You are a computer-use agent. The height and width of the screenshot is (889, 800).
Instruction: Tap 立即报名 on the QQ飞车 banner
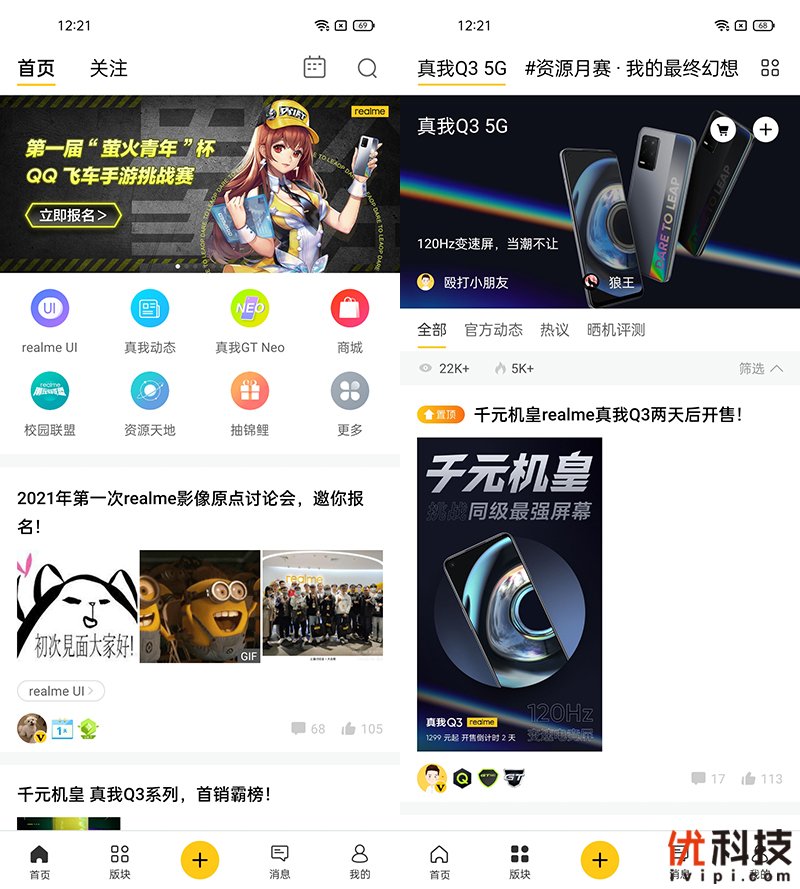[74, 214]
